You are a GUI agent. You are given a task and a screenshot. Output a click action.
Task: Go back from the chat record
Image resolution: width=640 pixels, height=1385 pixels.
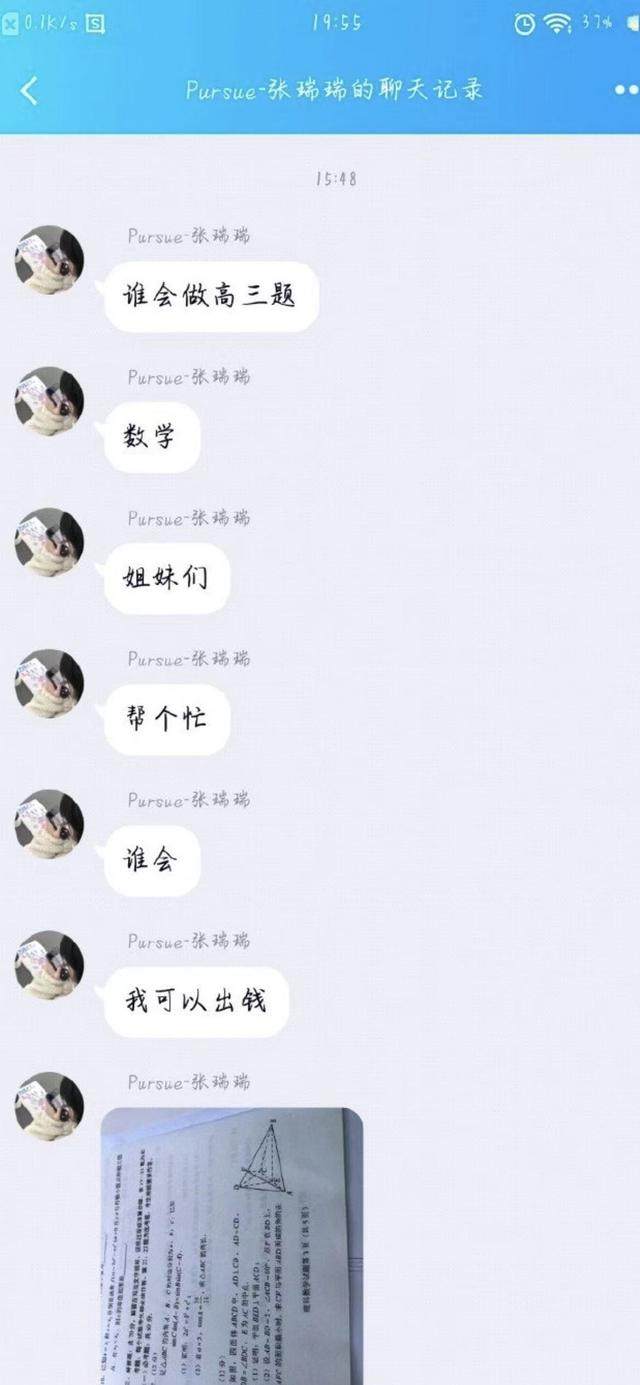click(29, 90)
